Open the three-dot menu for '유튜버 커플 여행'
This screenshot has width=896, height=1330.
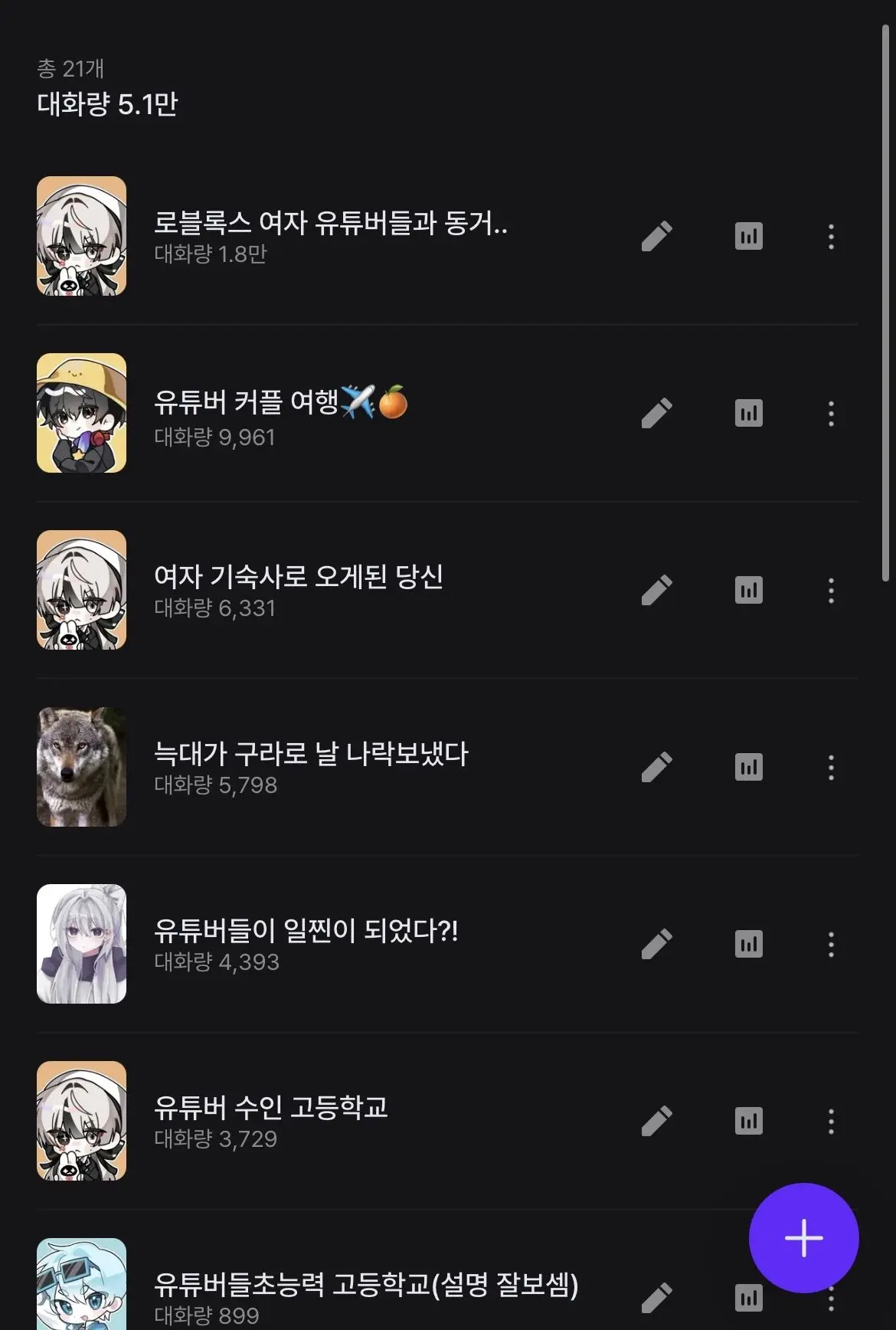click(831, 413)
